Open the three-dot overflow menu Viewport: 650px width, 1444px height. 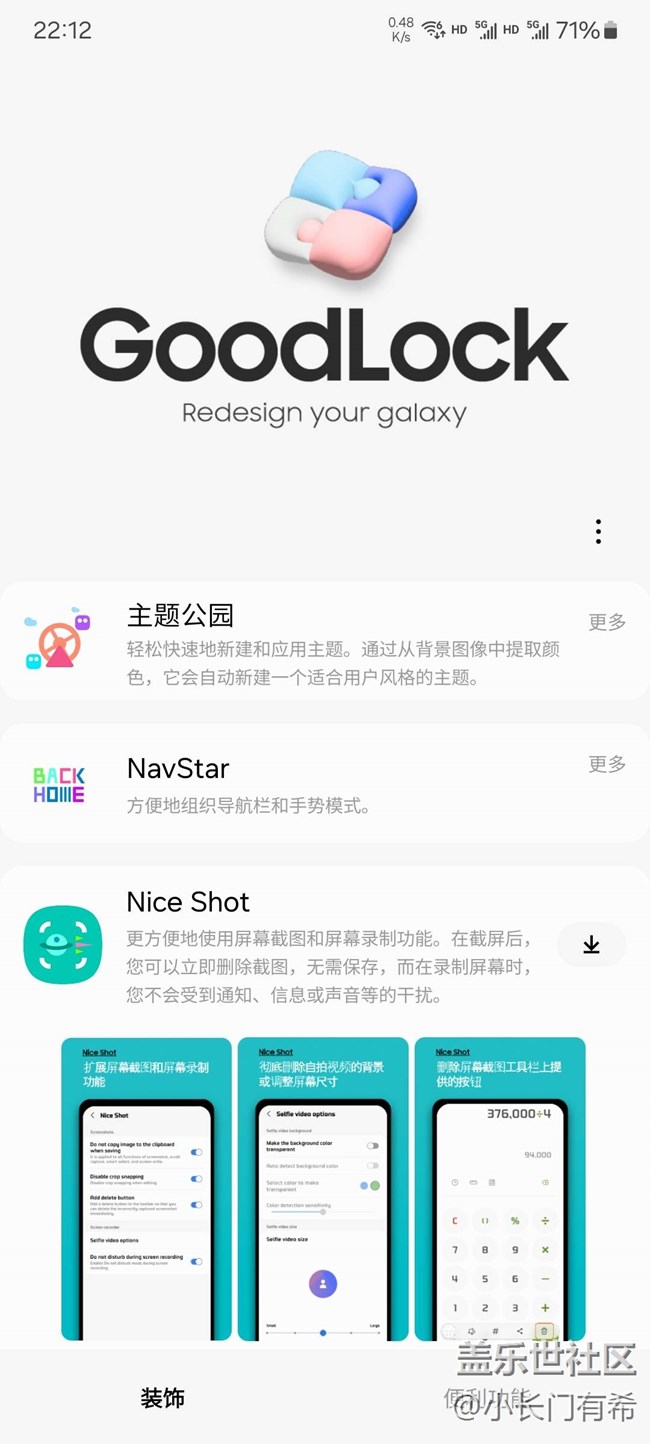tap(598, 531)
